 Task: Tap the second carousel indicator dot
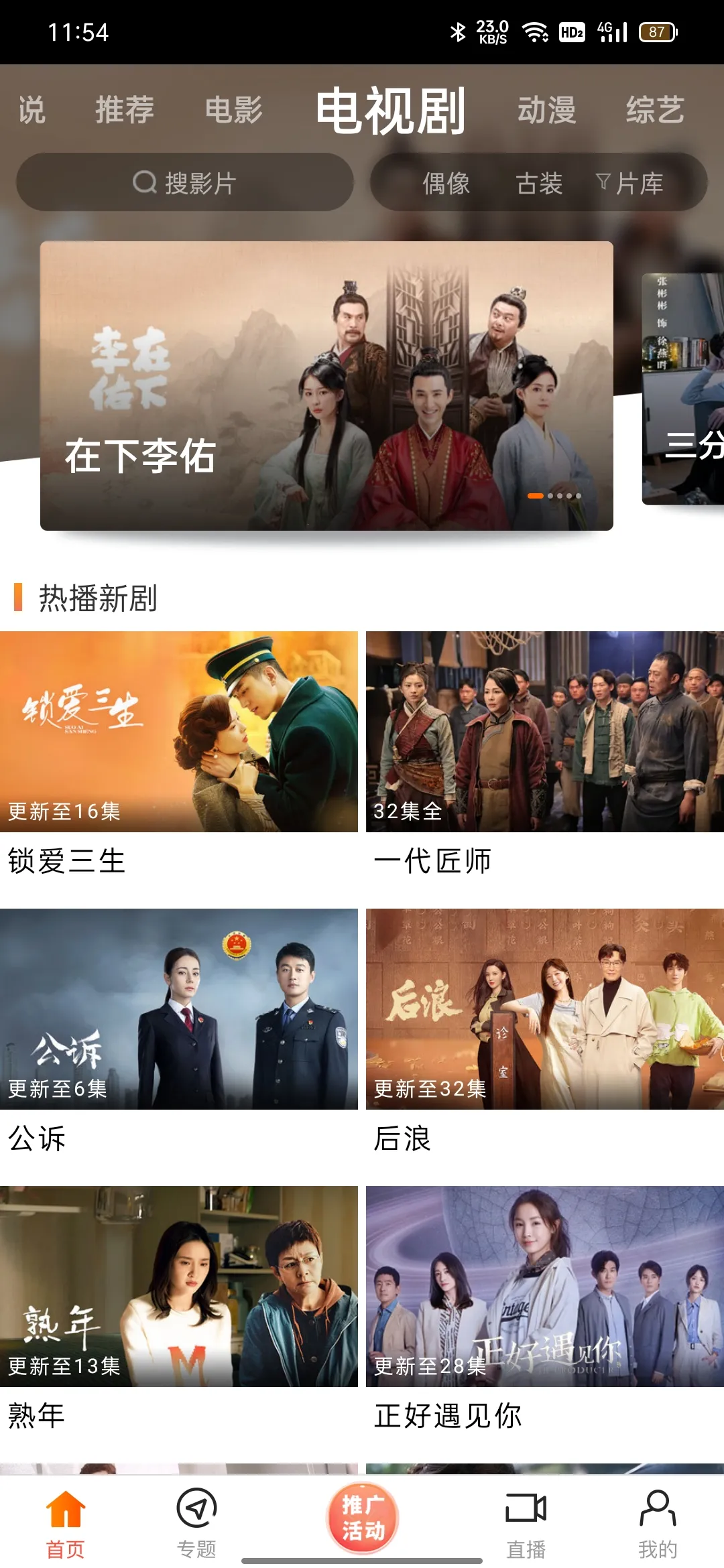pyautogui.click(x=551, y=496)
